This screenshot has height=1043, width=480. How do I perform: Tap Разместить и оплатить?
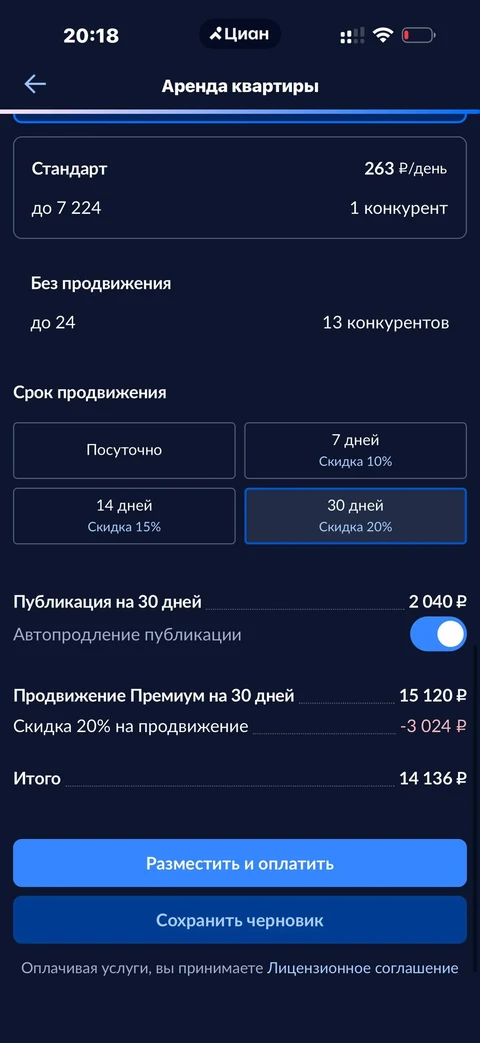[x=240, y=863]
